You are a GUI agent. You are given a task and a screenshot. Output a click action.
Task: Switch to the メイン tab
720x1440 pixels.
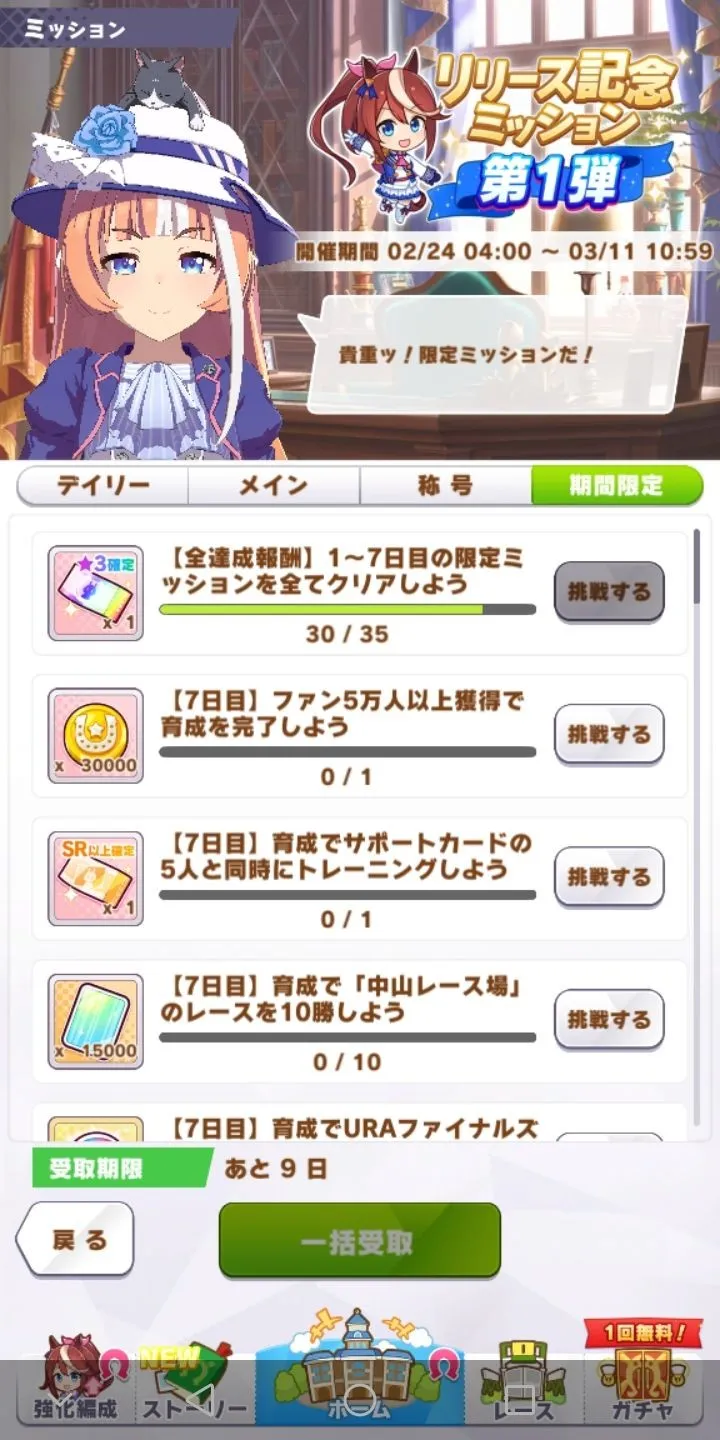pos(274,486)
